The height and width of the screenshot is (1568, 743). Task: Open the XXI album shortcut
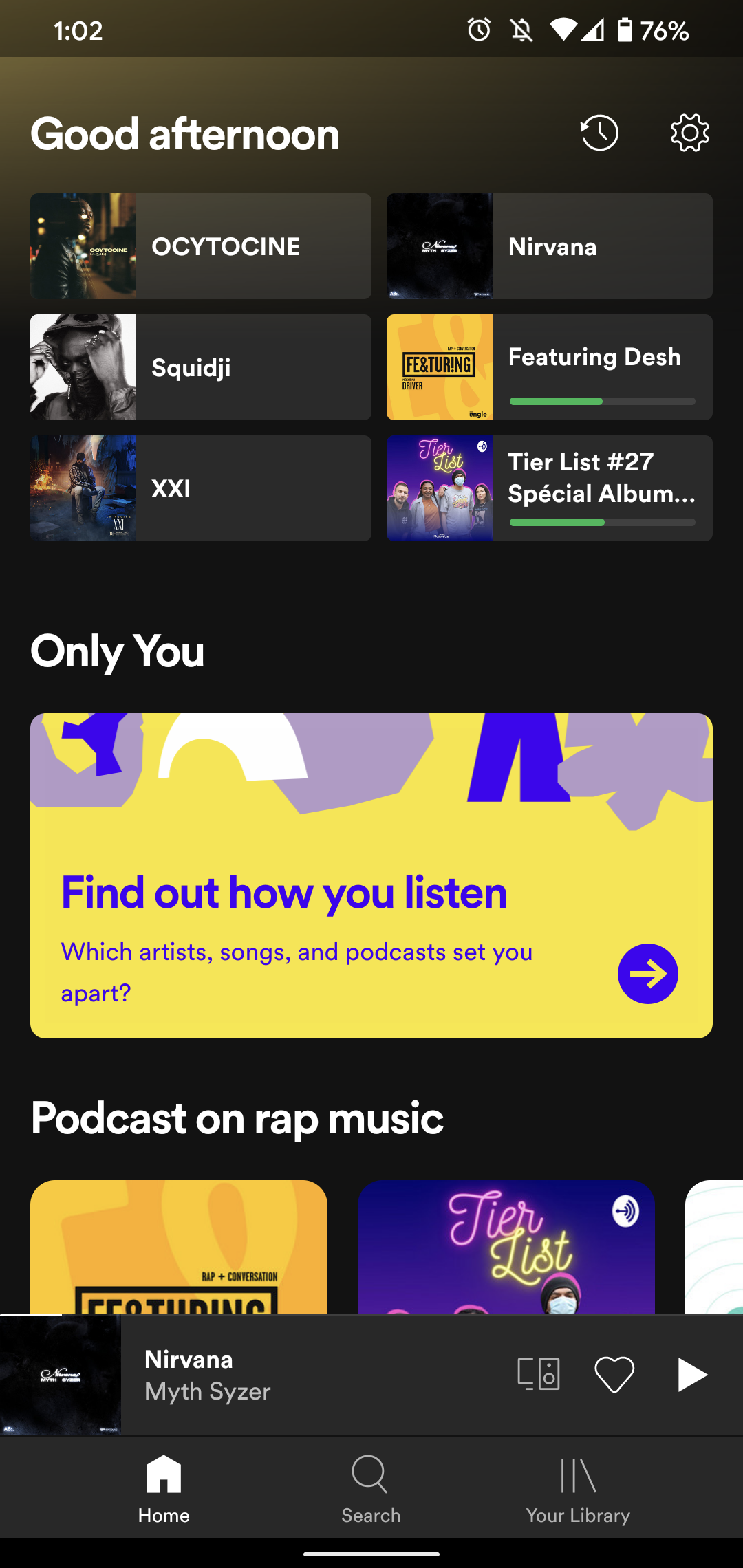(200, 488)
